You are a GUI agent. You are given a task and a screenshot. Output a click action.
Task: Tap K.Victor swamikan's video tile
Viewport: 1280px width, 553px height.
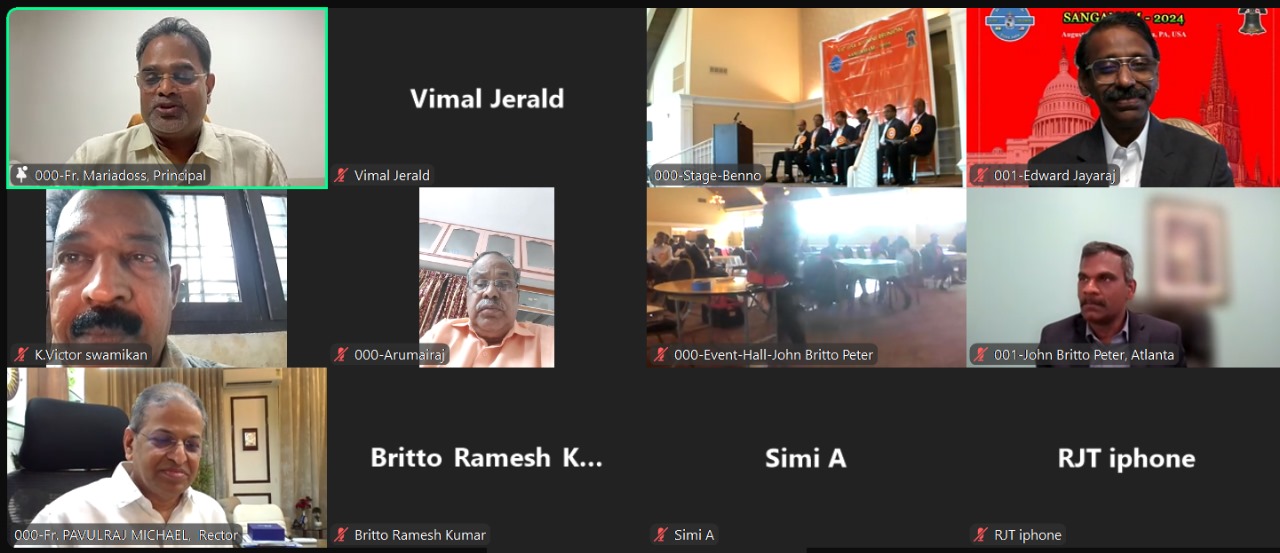[167, 277]
